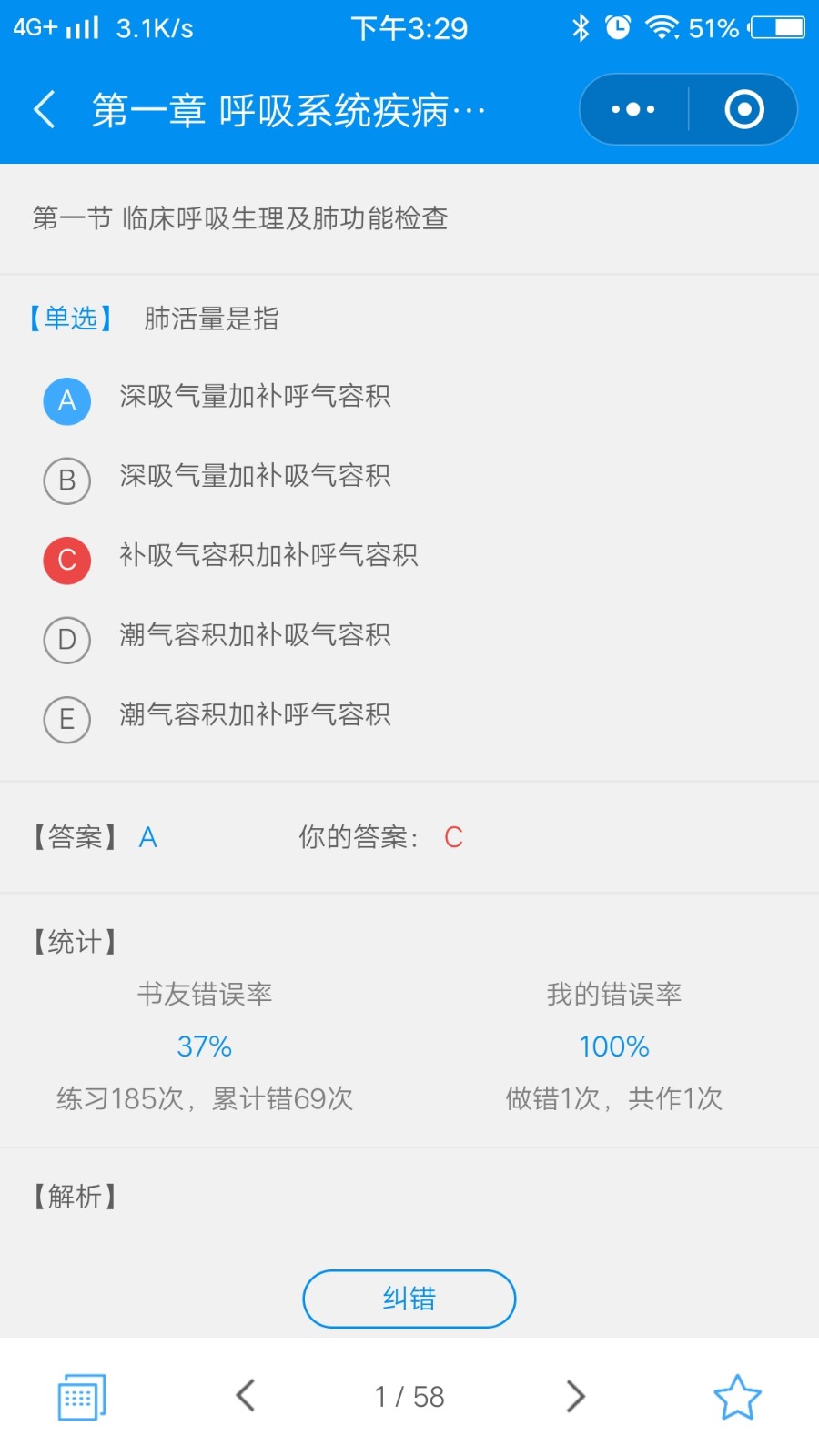Go back from the chapter page
819x1456 pixels.
point(45,110)
